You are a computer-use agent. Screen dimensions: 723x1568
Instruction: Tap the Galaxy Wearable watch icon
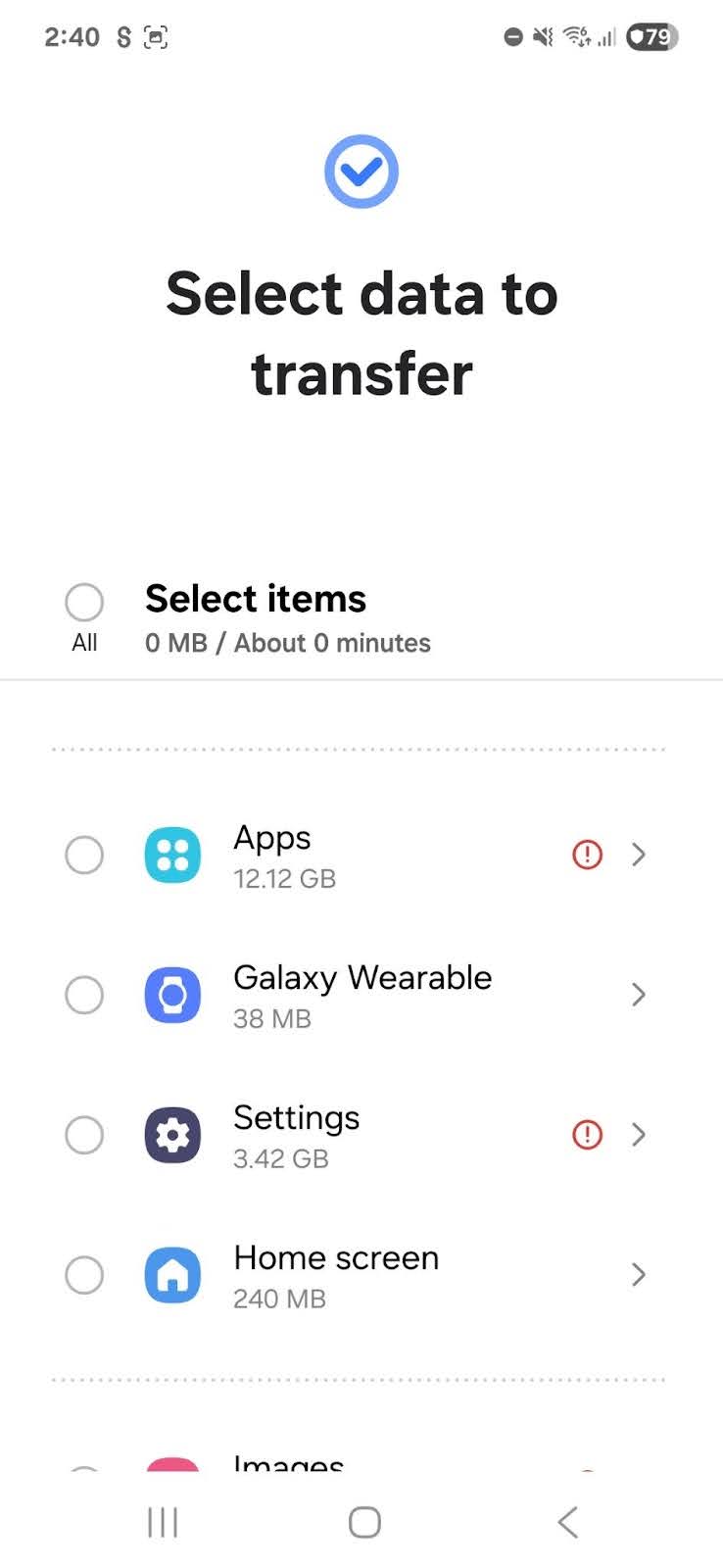[x=172, y=995]
